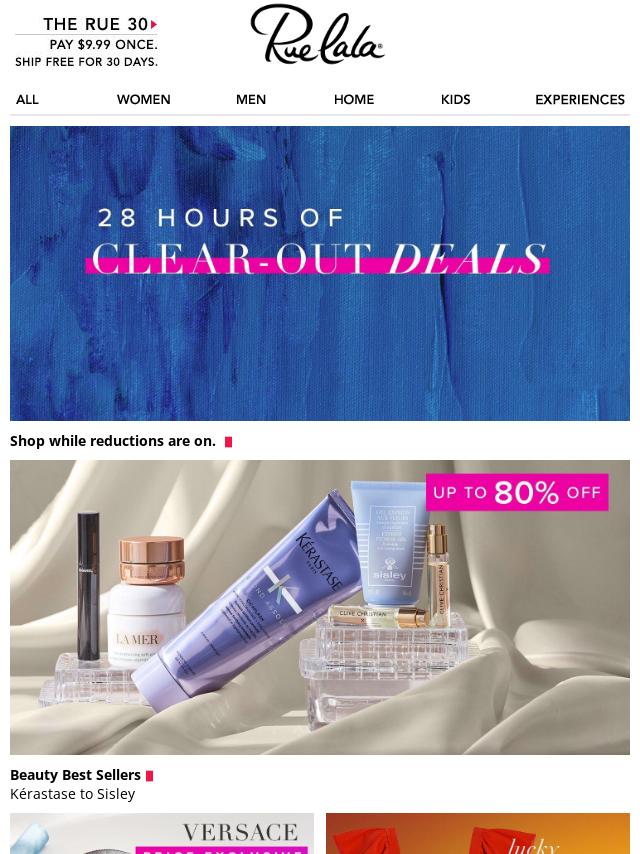Select the All category
This screenshot has height=854, width=640.
(x=27, y=100)
